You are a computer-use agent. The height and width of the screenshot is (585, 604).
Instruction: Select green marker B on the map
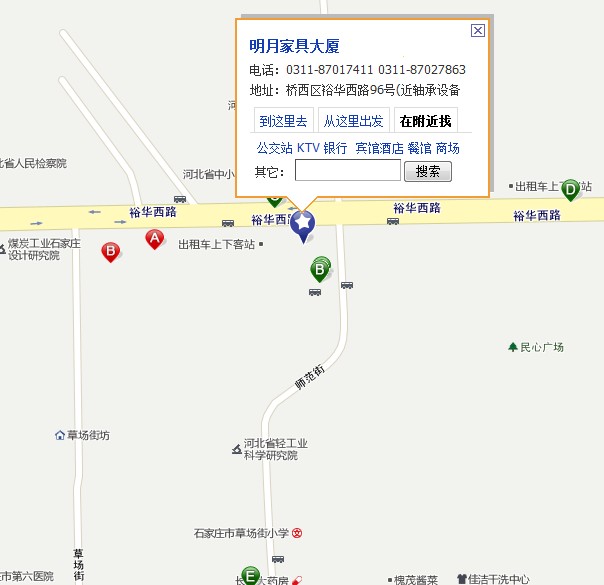click(320, 267)
